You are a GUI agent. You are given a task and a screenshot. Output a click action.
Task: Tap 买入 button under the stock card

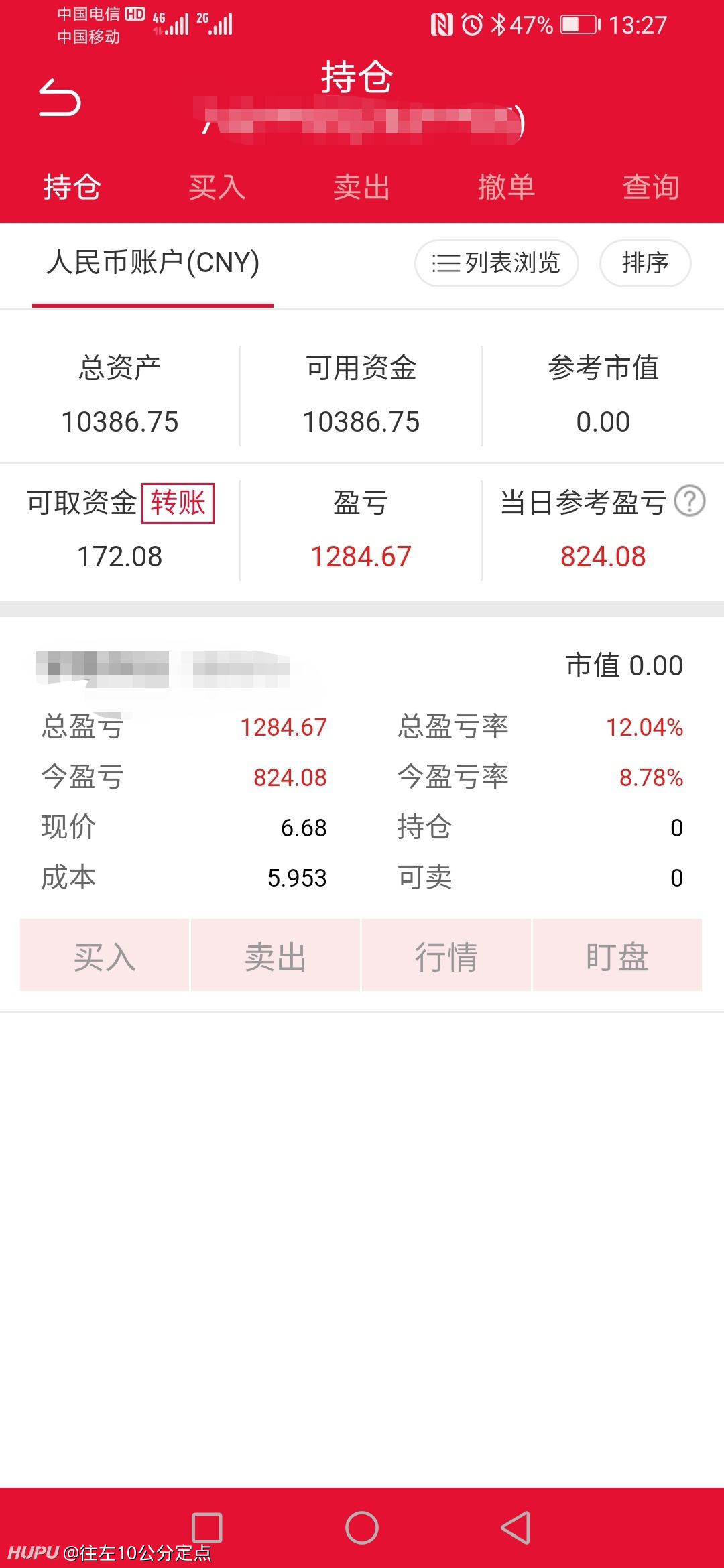click(x=105, y=956)
